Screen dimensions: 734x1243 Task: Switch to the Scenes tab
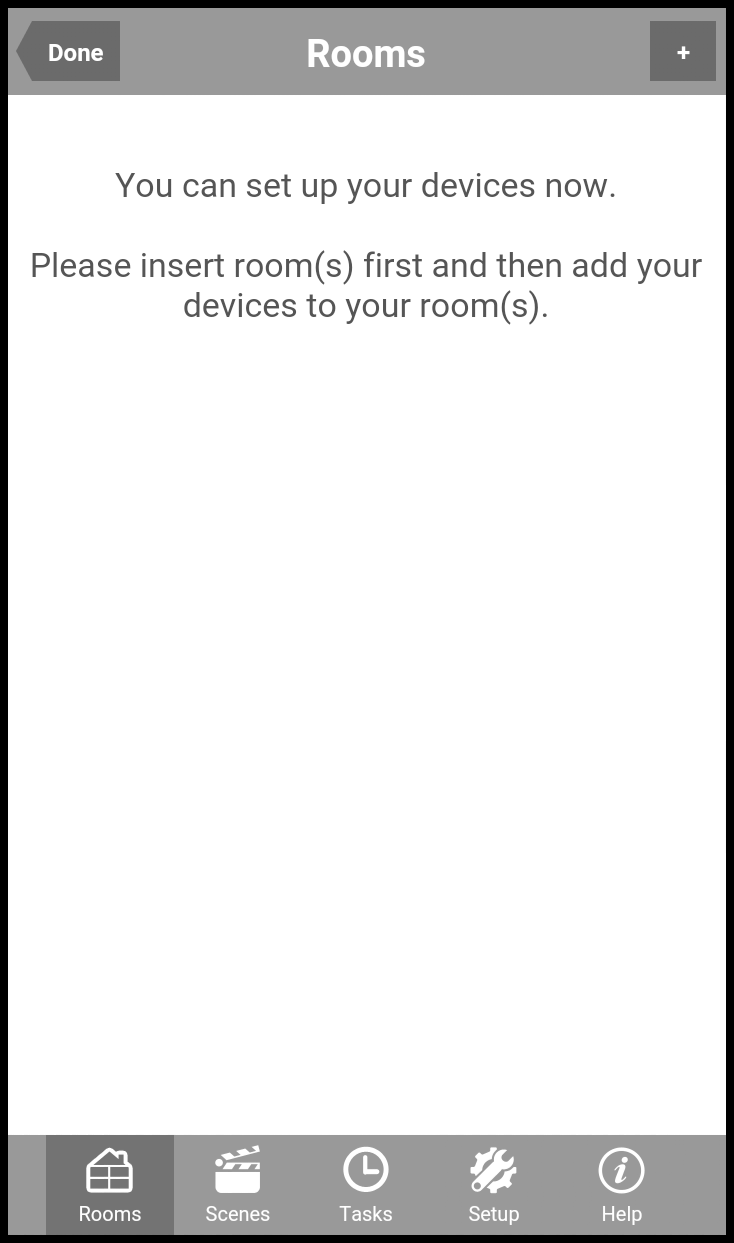(x=238, y=1185)
